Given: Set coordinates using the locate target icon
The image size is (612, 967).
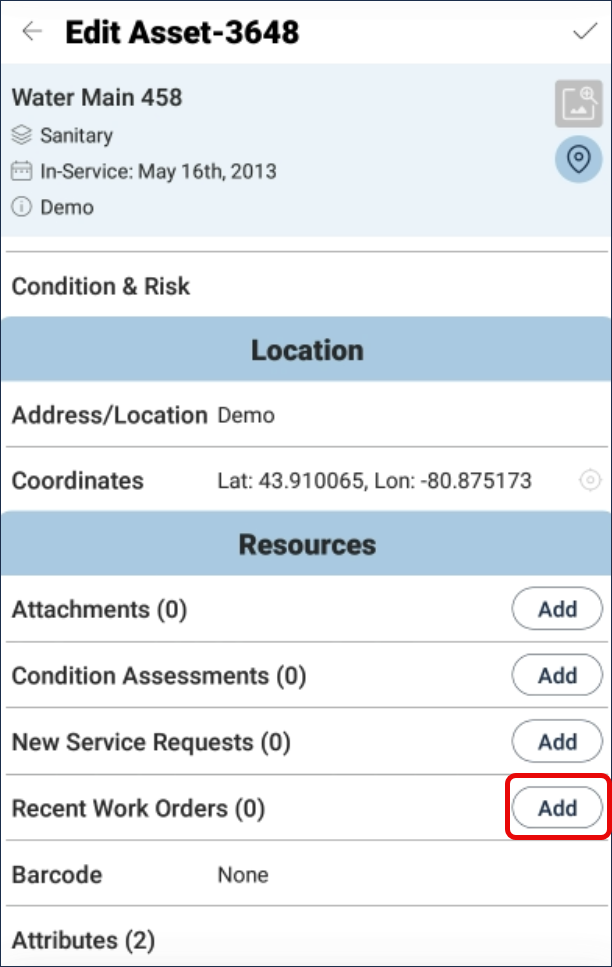Looking at the screenshot, I should (x=590, y=481).
